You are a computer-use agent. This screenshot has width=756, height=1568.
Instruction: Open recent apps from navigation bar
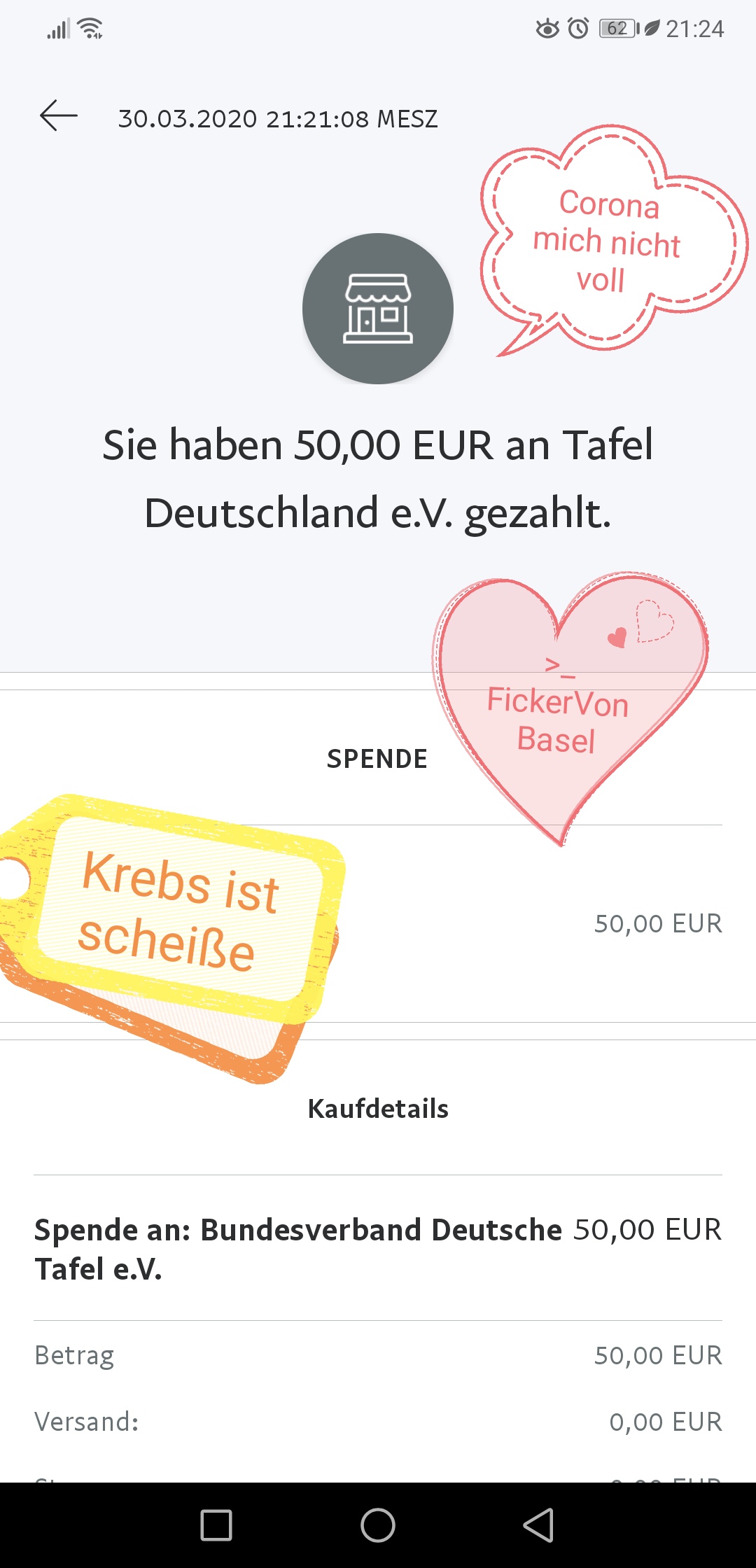click(216, 1525)
